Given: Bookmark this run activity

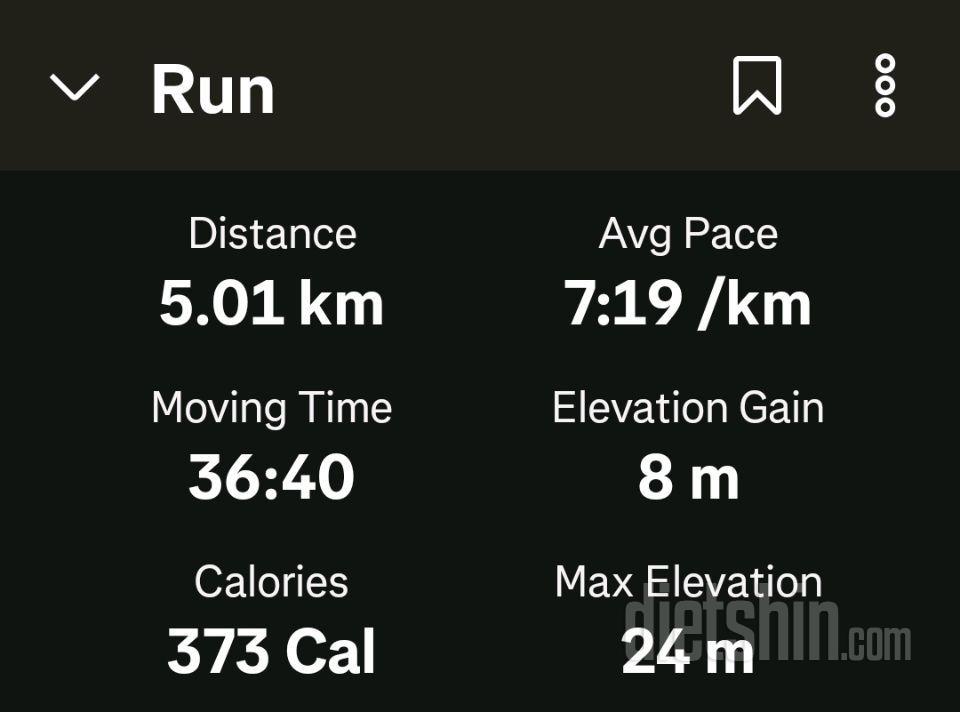Looking at the screenshot, I should coord(757,86).
